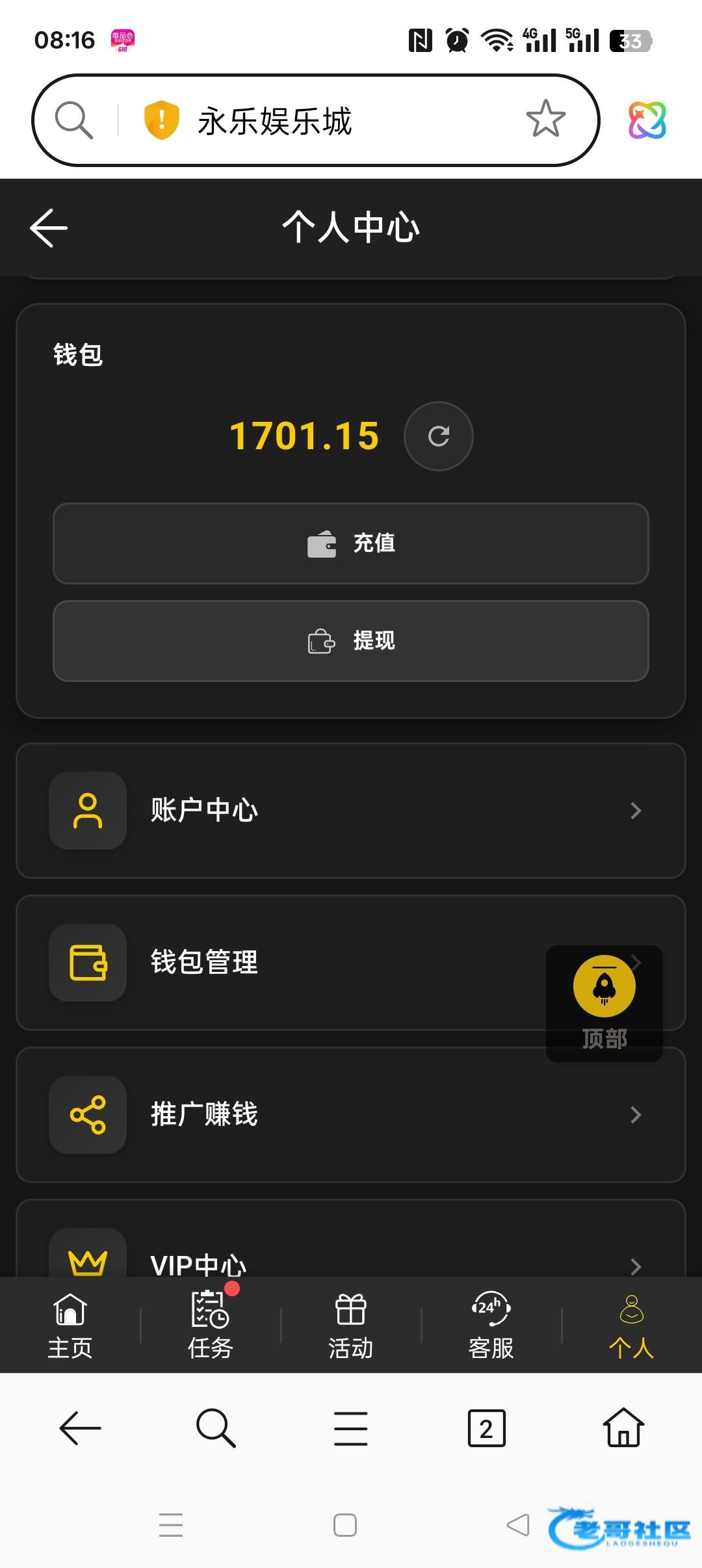Tap the 提现 withdraw button
Screen dimensions: 702x1568
[x=351, y=641]
